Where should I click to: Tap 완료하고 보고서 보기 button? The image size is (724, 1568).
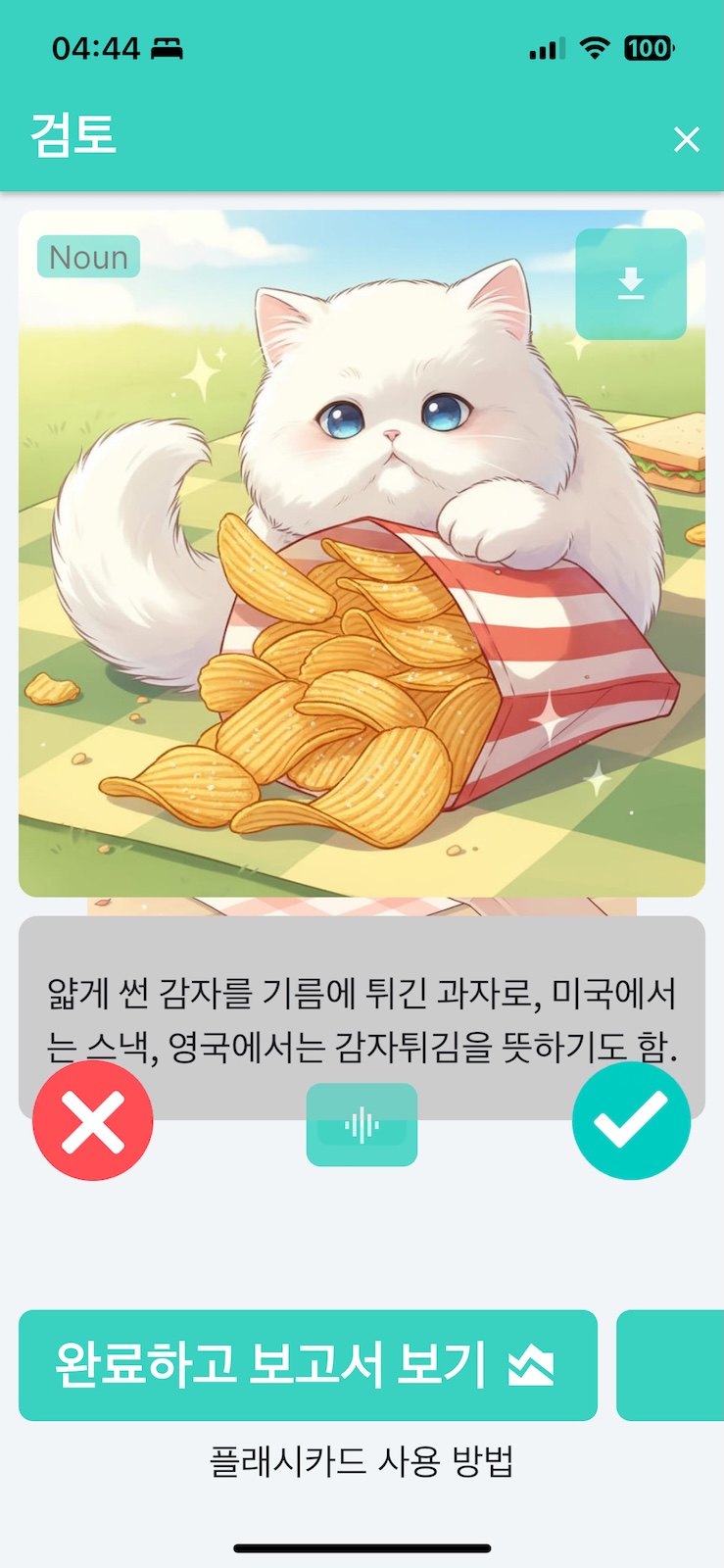click(x=308, y=1364)
